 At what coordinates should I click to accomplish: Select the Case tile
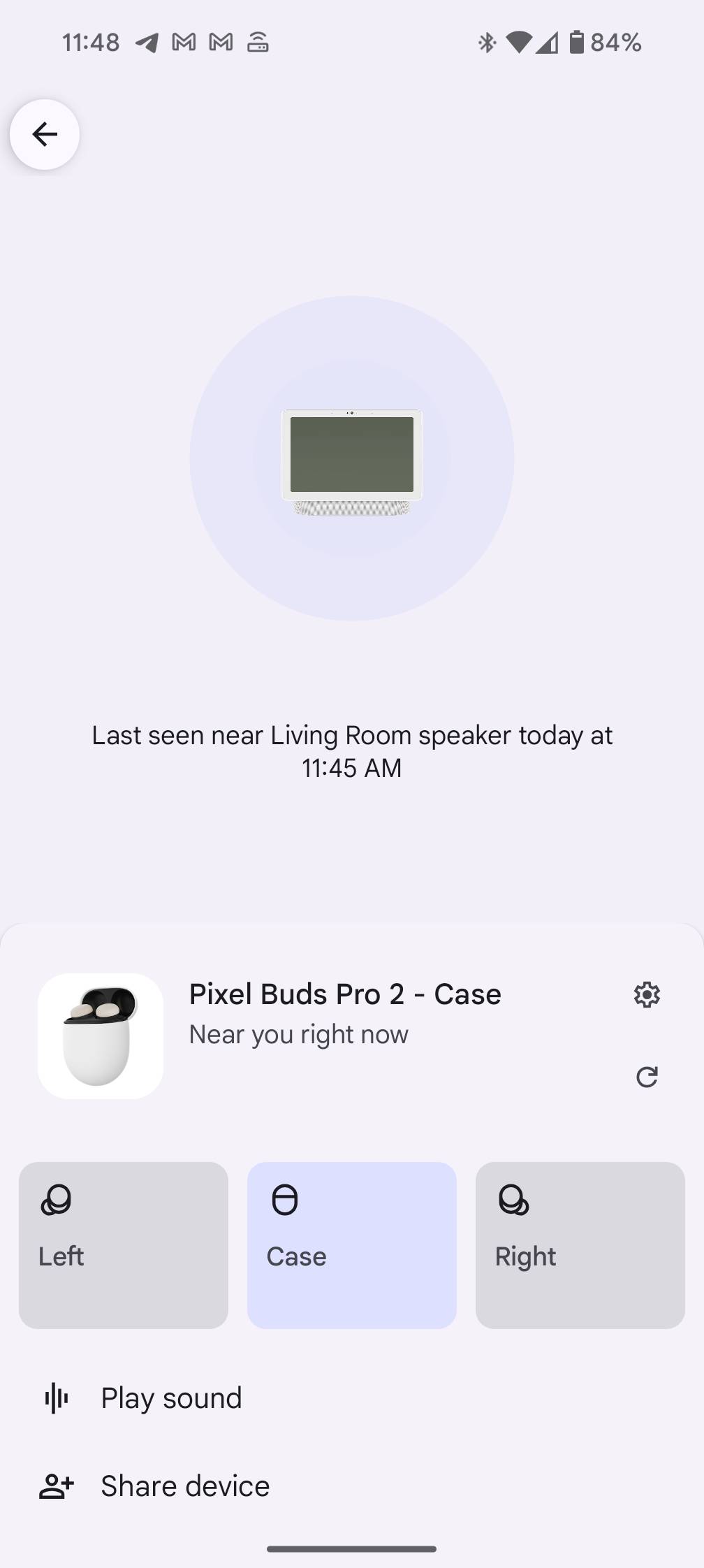352,1245
